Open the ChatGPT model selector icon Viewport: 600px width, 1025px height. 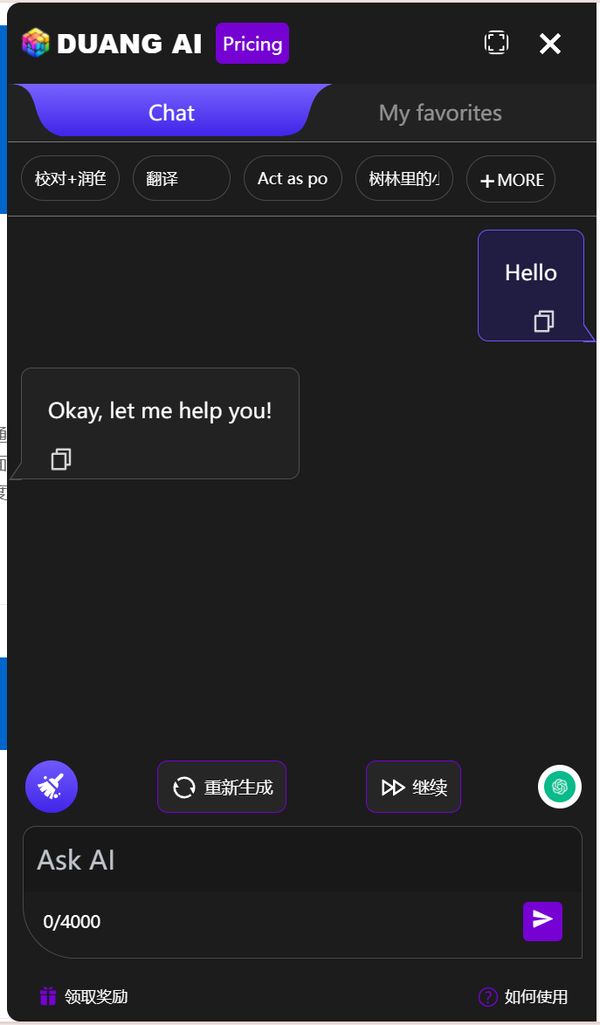point(559,786)
